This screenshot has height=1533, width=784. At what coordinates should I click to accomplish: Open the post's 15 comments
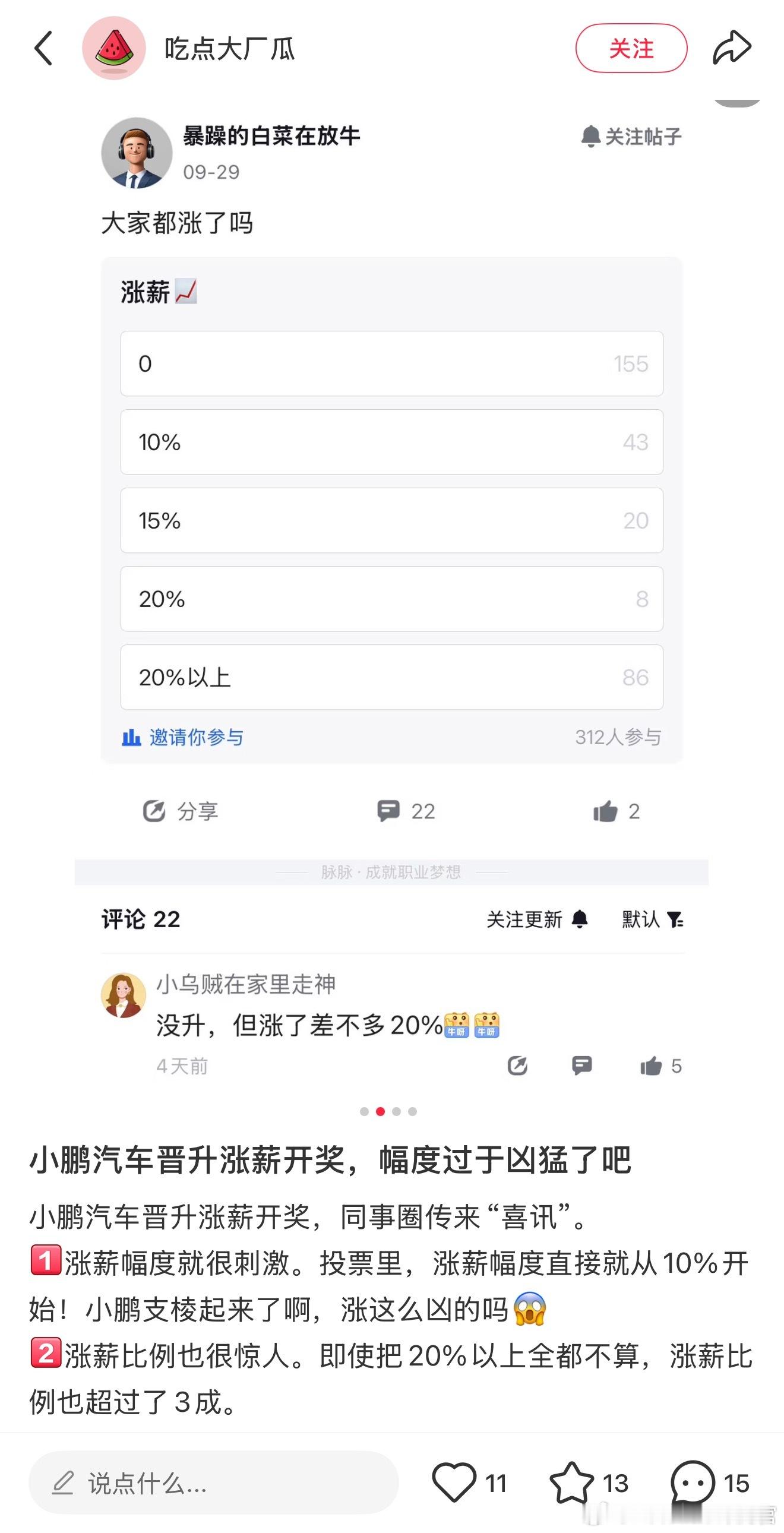pos(693,1482)
